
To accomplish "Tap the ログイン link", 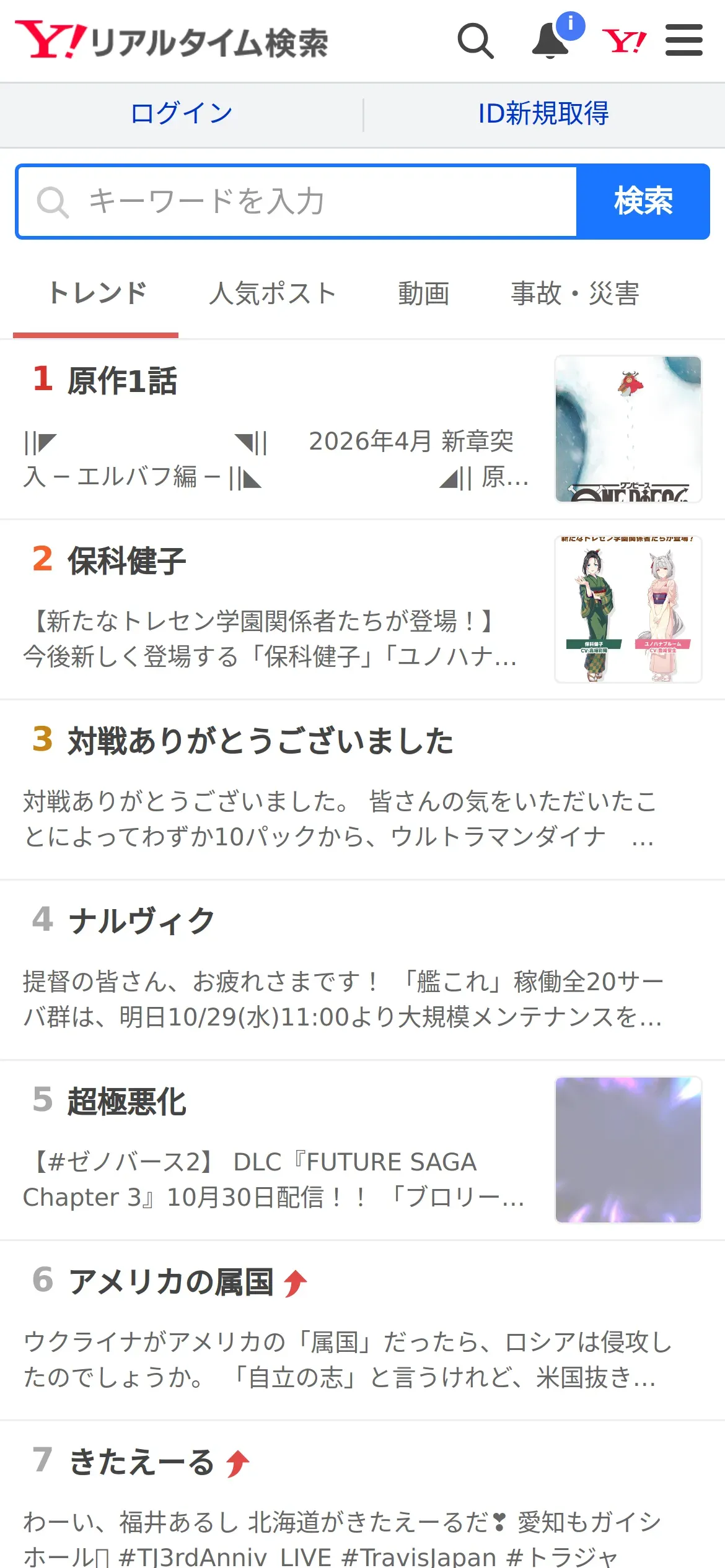I will pyautogui.click(x=182, y=114).
